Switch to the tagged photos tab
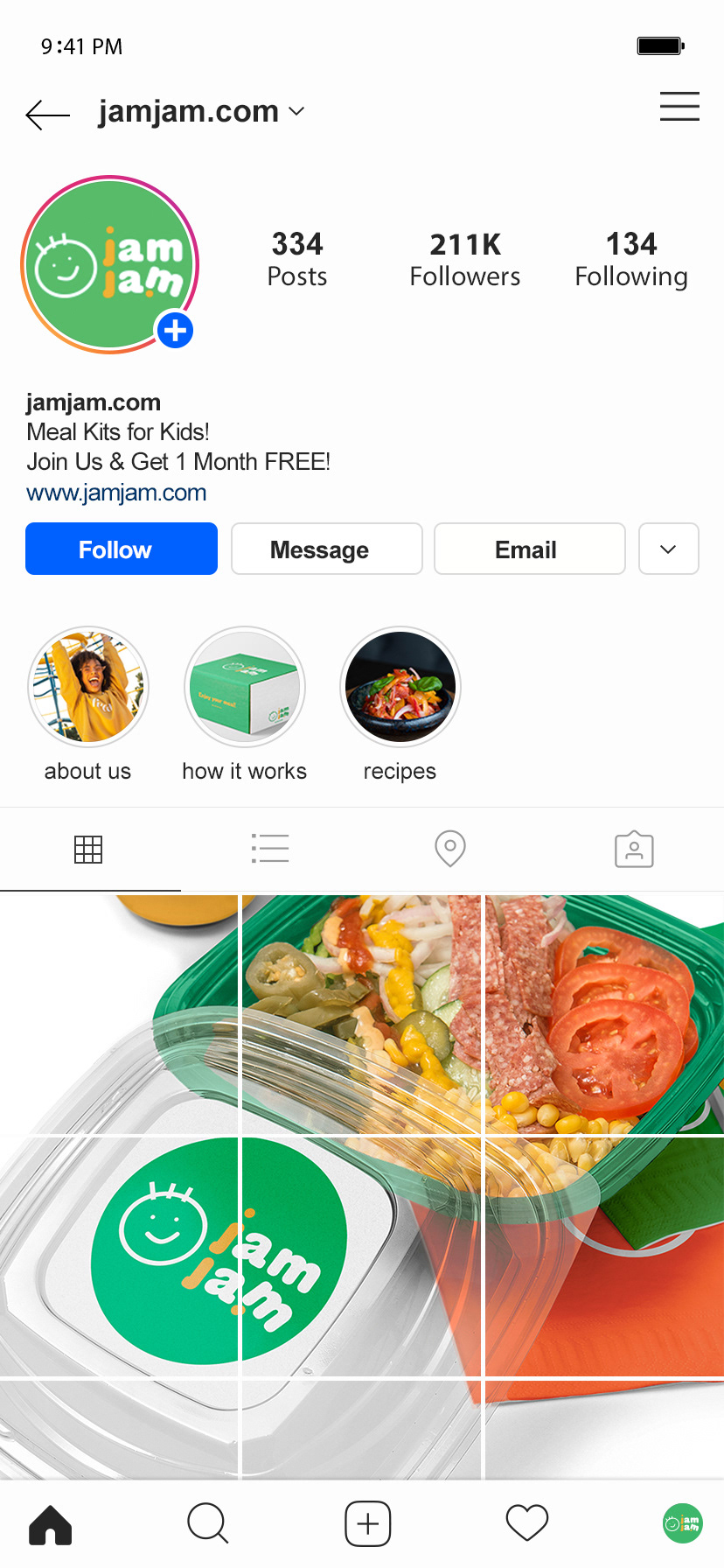 tap(634, 849)
